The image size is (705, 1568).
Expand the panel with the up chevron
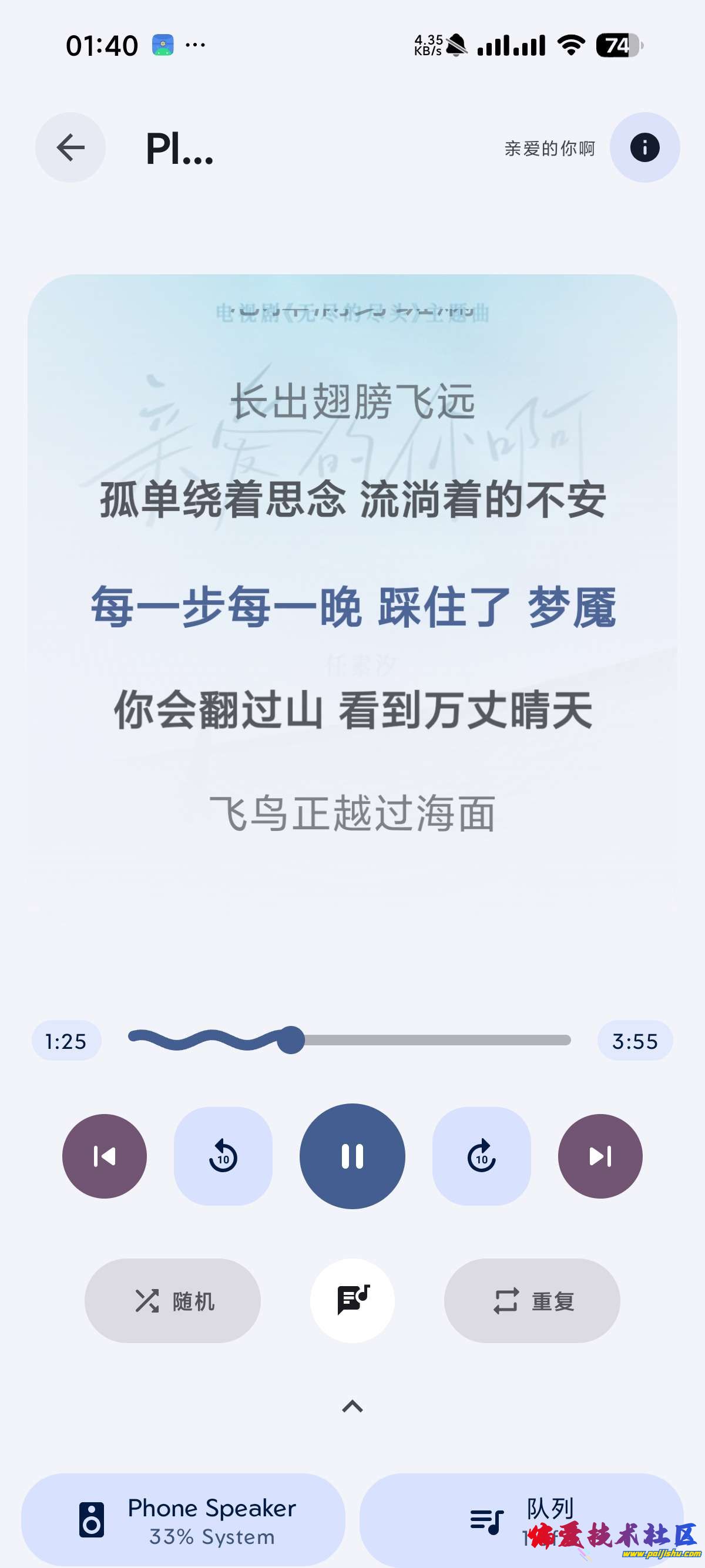pyautogui.click(x=352, y=1407)
